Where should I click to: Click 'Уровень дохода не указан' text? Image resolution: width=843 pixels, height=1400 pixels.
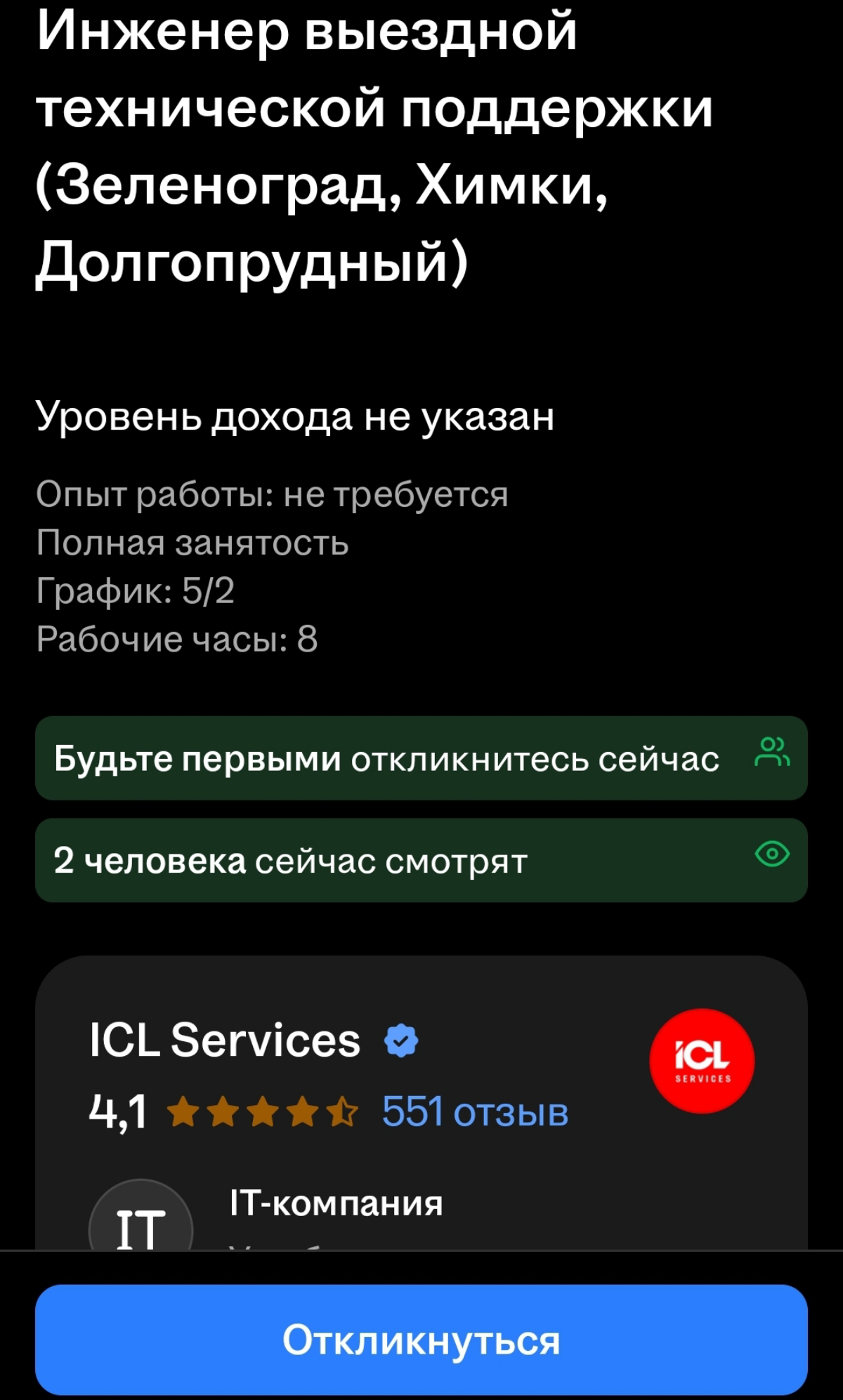296,416
